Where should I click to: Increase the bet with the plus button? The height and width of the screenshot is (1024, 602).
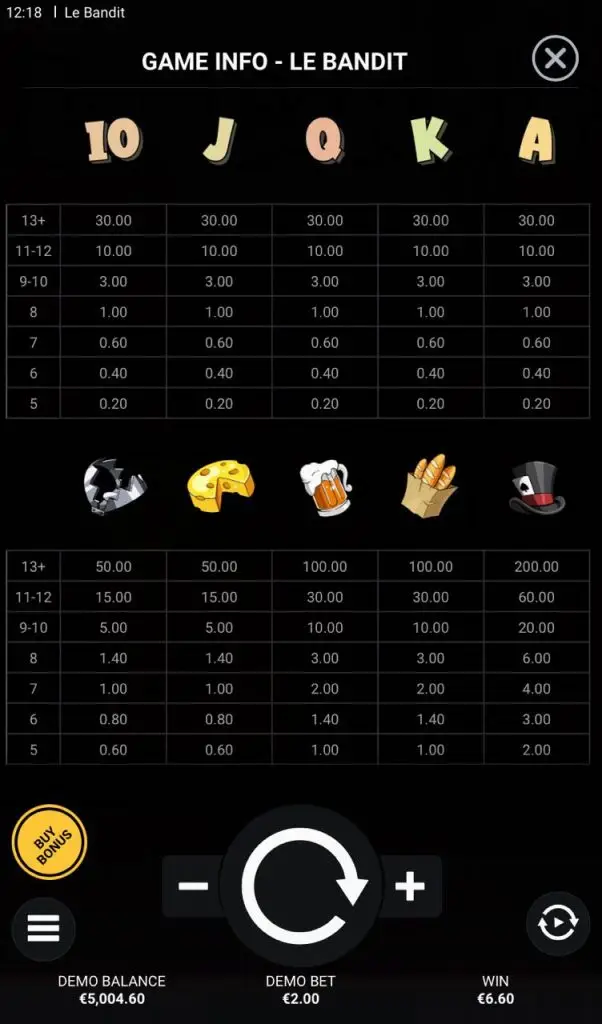coord(410,886)
